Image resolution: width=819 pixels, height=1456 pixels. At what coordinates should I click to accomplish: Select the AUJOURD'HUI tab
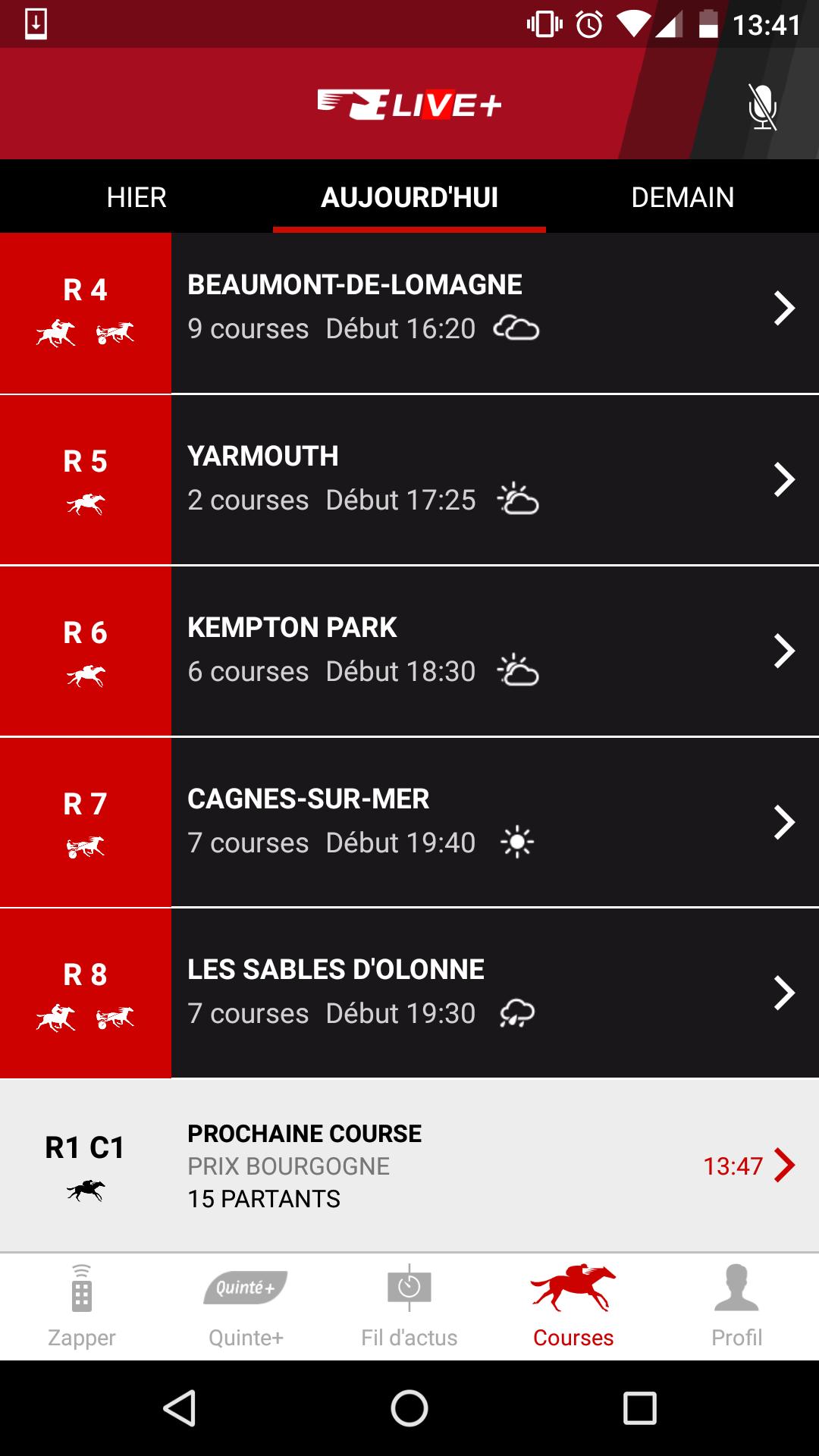(x=409, y=197)
